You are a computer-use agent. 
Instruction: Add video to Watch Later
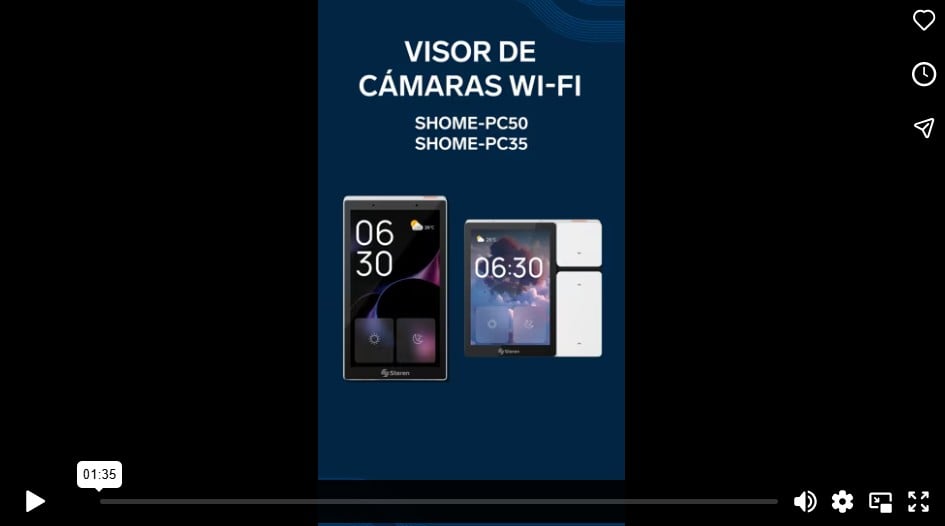point(924,74)
